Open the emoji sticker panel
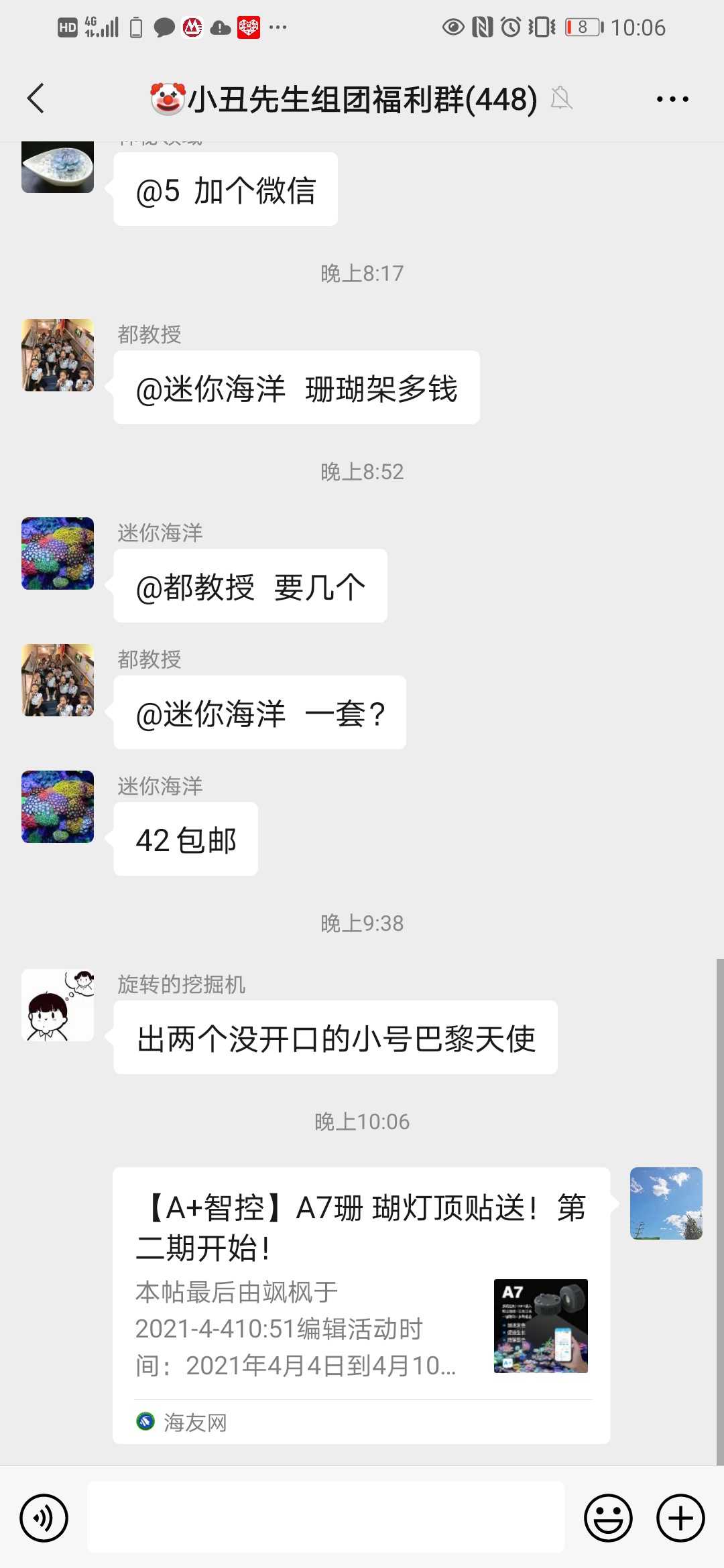Image resolution: width=724 pixels, height=1568 pixels. [x=608, y=1518]
